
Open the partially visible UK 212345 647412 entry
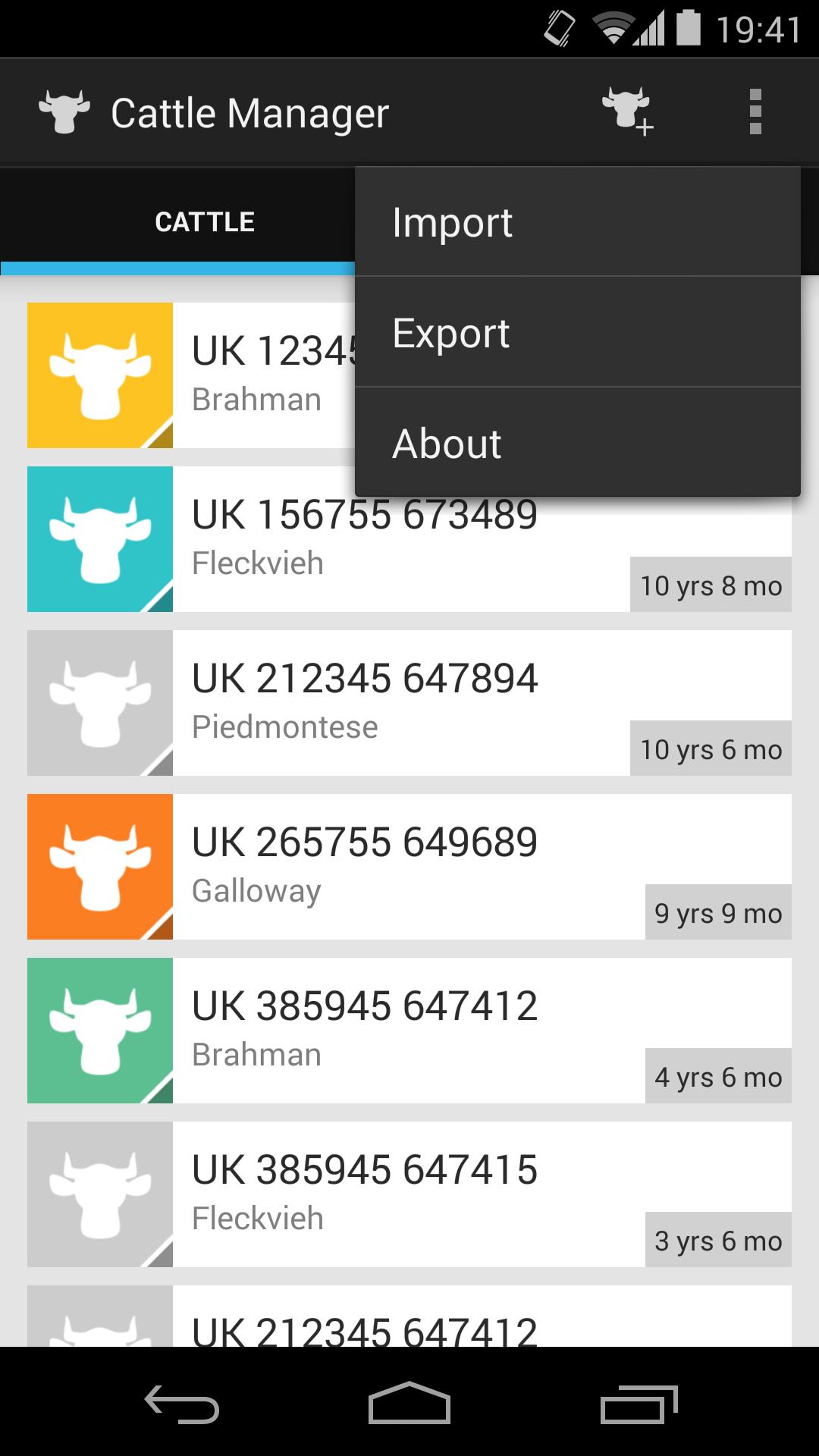pyautogui.click(x=409, y=1319)
